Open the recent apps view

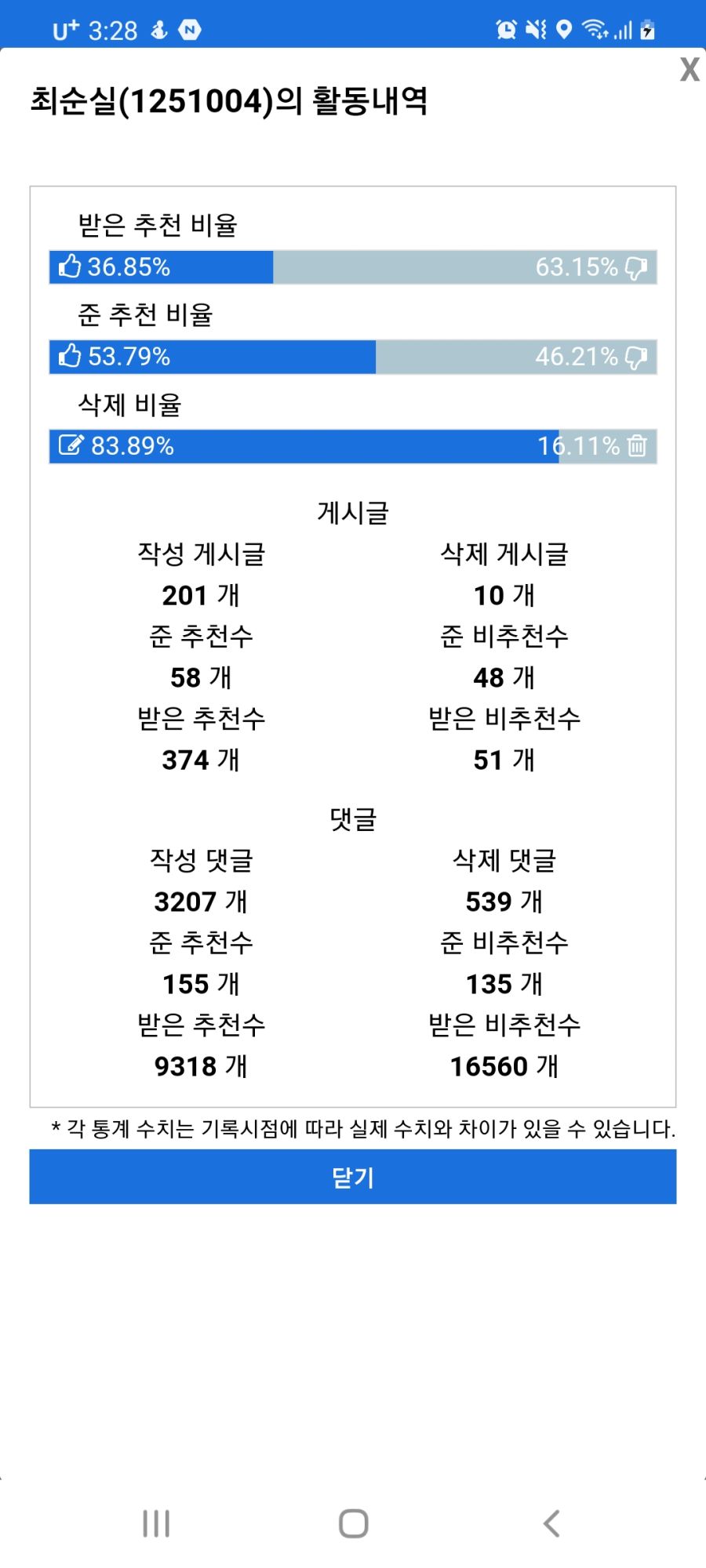click(x=156, y=1523)
